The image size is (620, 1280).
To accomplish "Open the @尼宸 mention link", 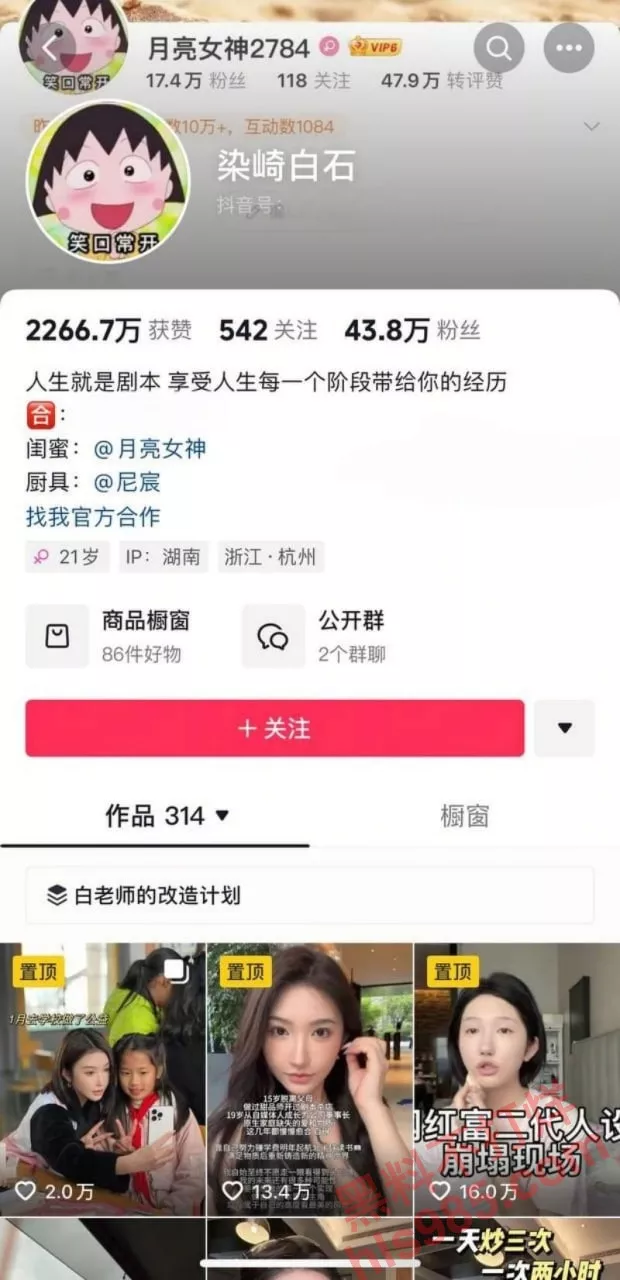I will (127, 482).
